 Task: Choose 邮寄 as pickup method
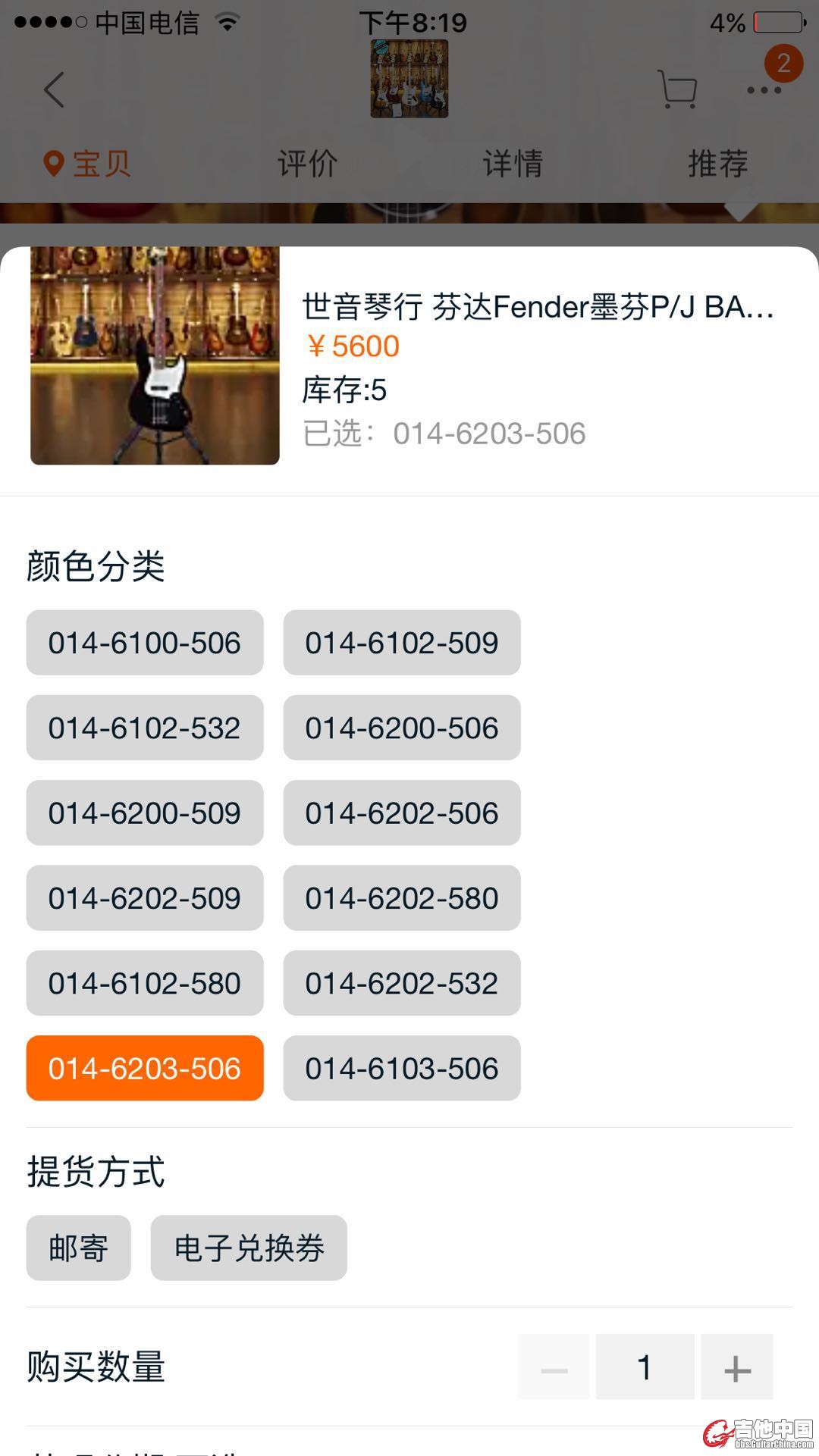point(78,1248)
